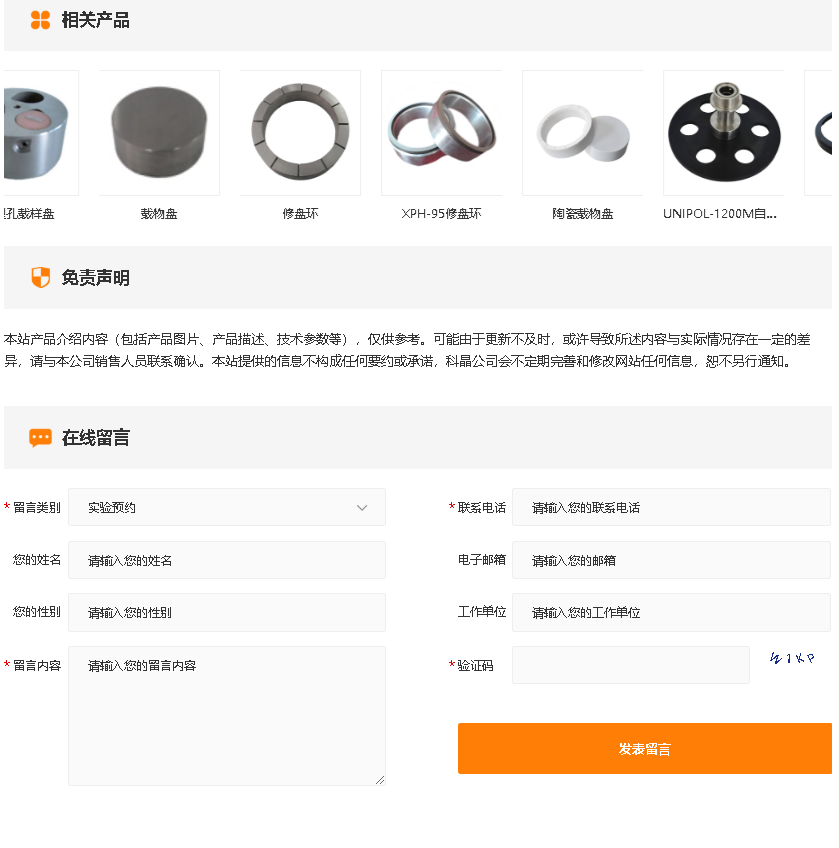Focus the 工作单位 company field
Viewport: 839px width, 848px height.
(x=670, y=612)
